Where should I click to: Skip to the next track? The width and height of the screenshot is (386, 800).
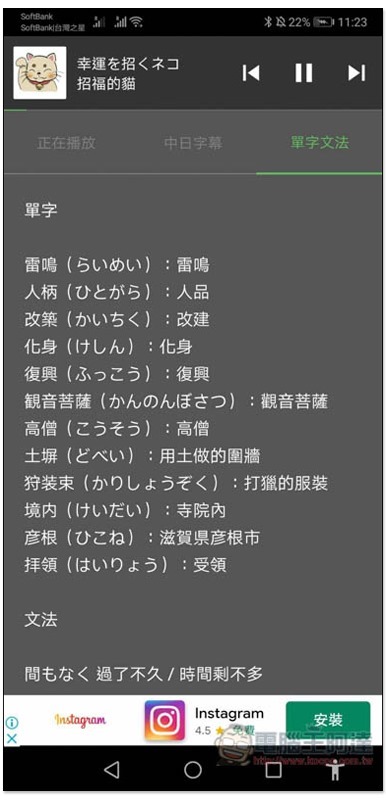(356, 73)
